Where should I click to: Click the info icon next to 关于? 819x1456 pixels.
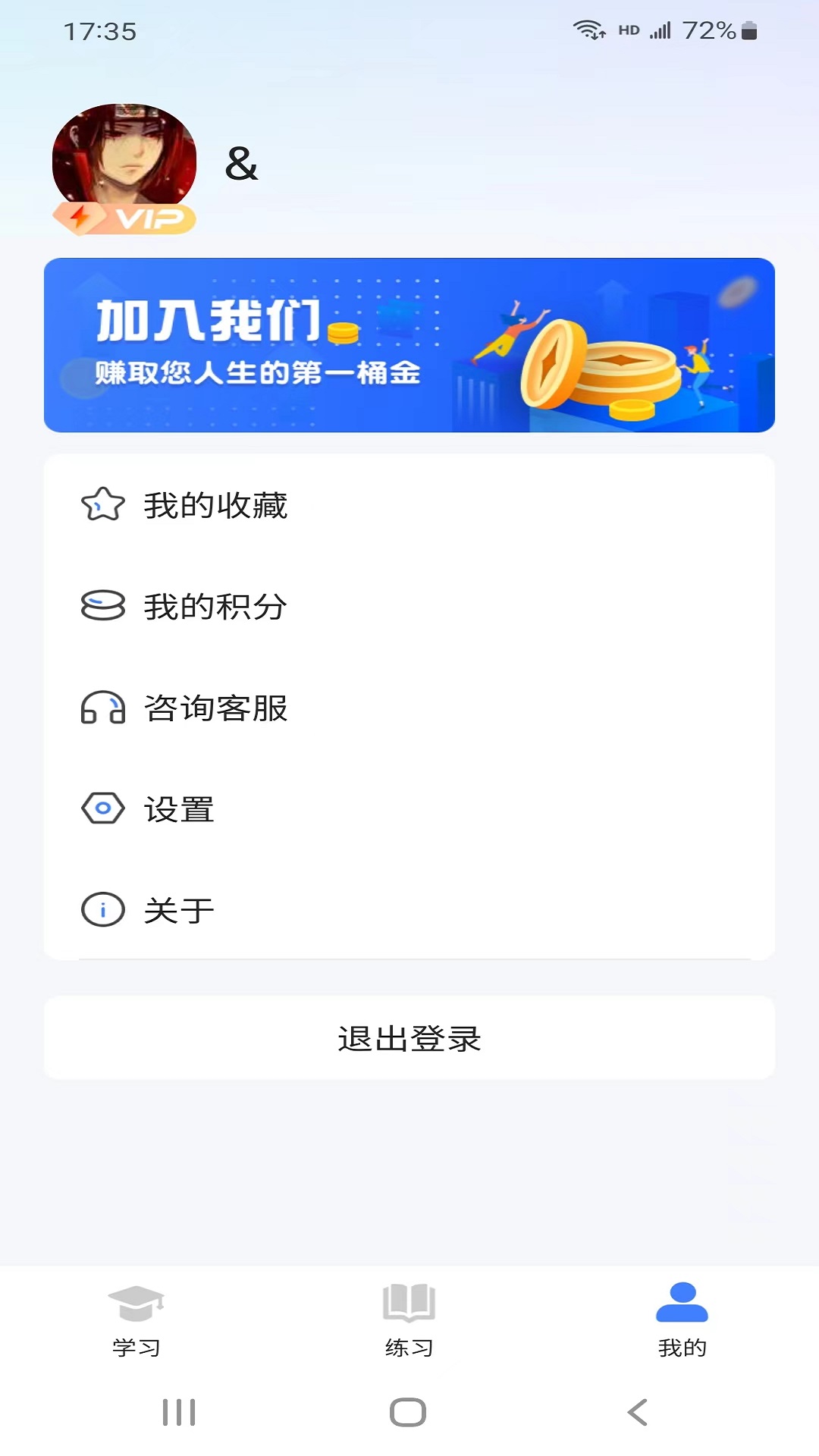[104, 909]
